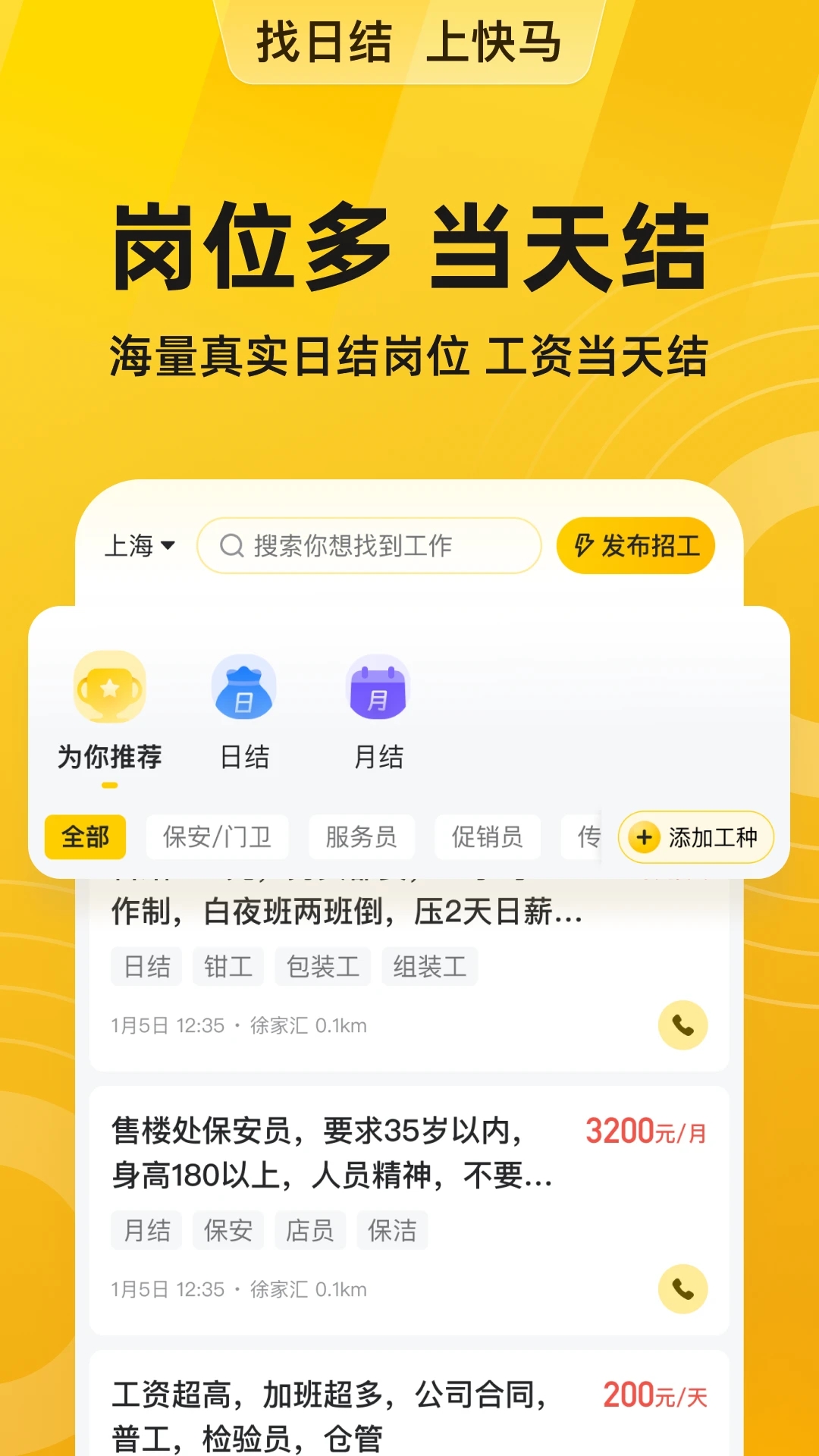Select the 全部 filter chip
Screen dimensions: 819x1456
85,837
